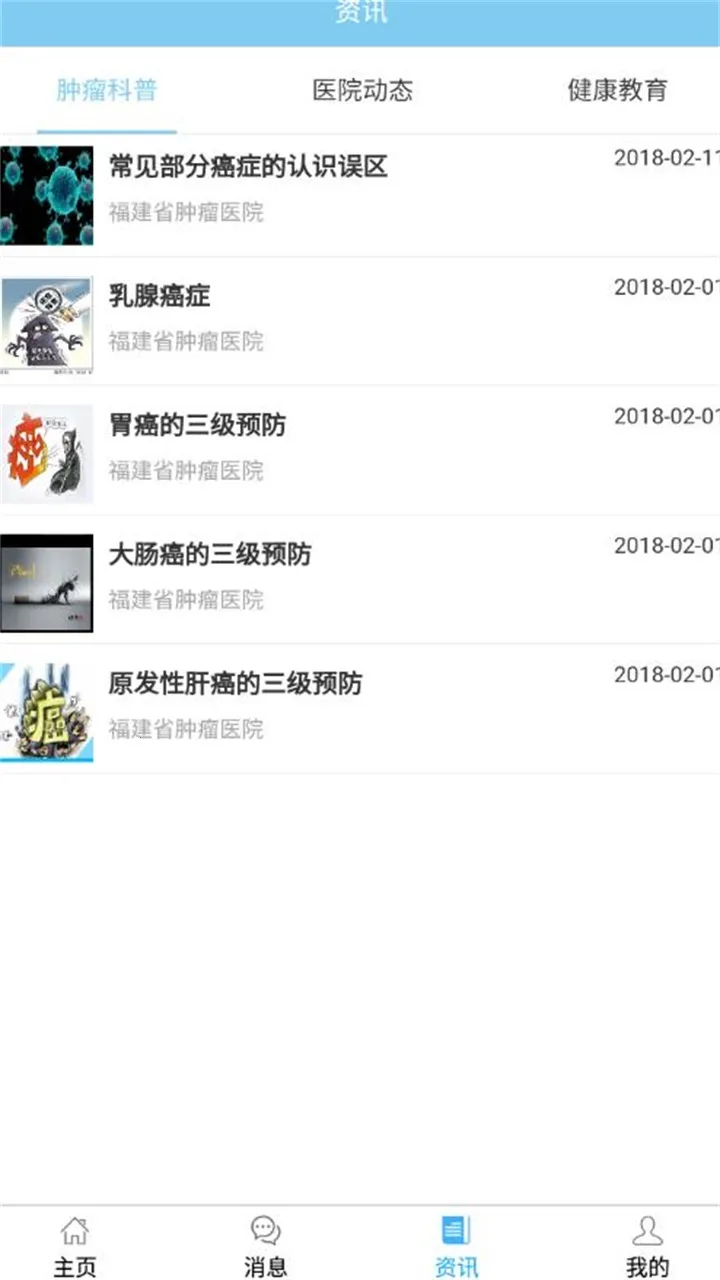
Task: Select the 肿瘤科普 tab
Action: pos(107,90)
